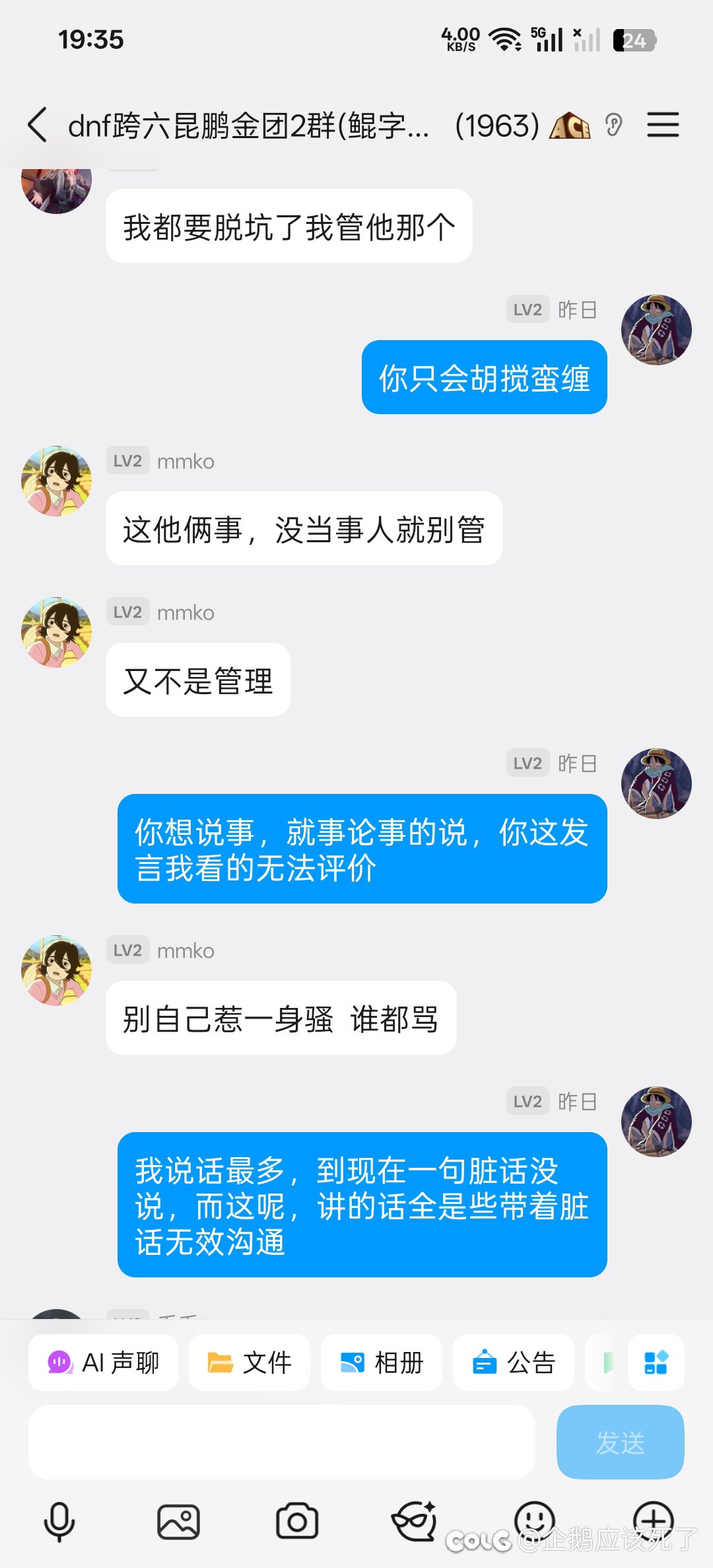Tap the 发送 send button
This screenshot has height=1568, width=713.
tap(620, 1442)
